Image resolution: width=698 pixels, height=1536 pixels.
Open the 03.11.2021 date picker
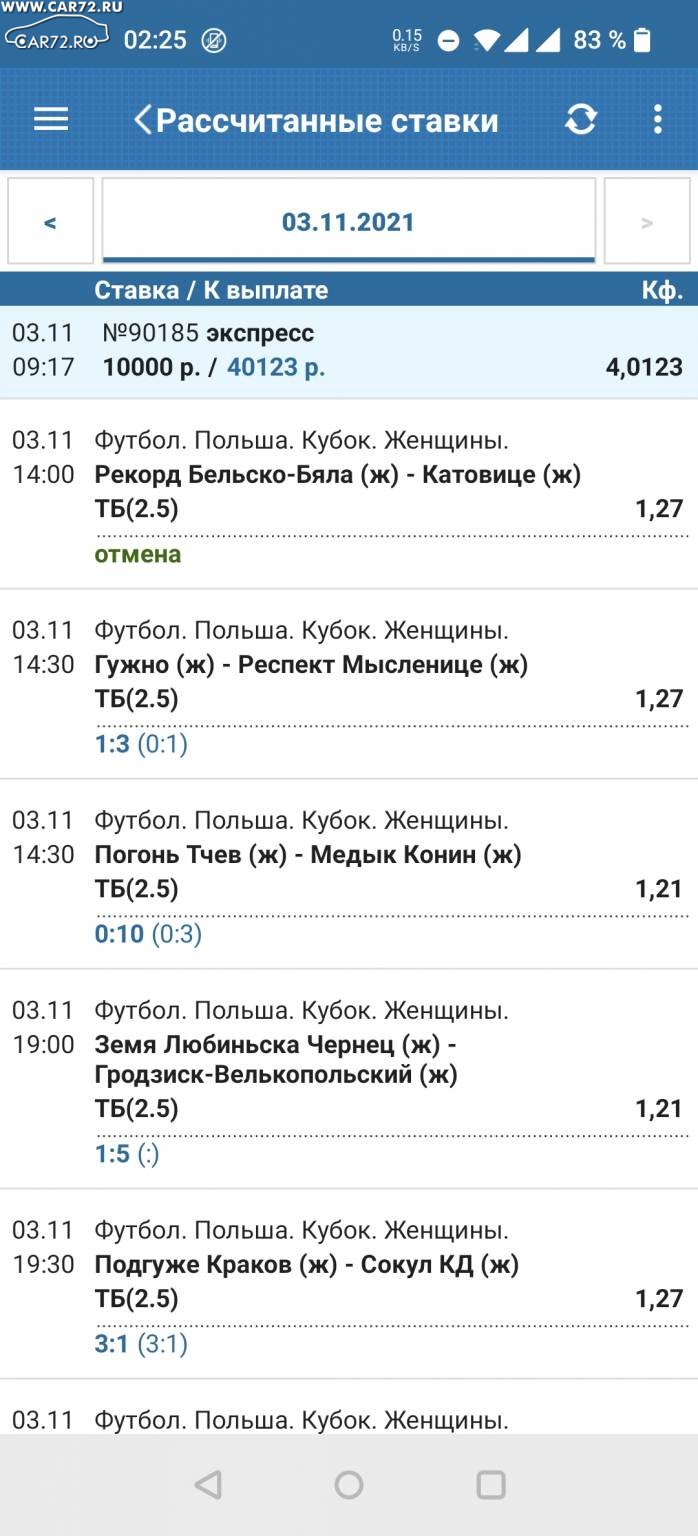pyautogui.click(x=349, y=221)
